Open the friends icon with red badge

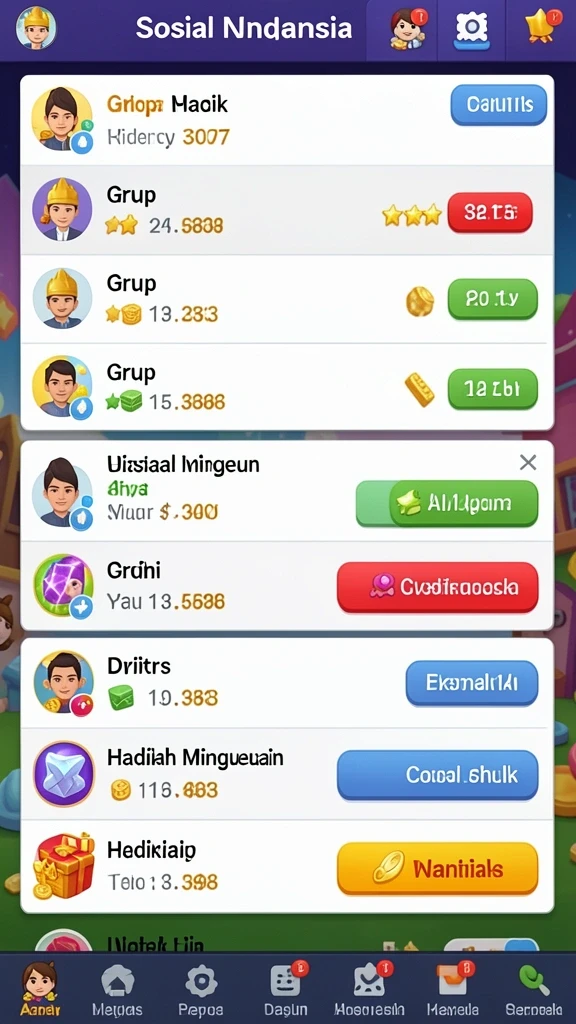[x=408, y=29]
